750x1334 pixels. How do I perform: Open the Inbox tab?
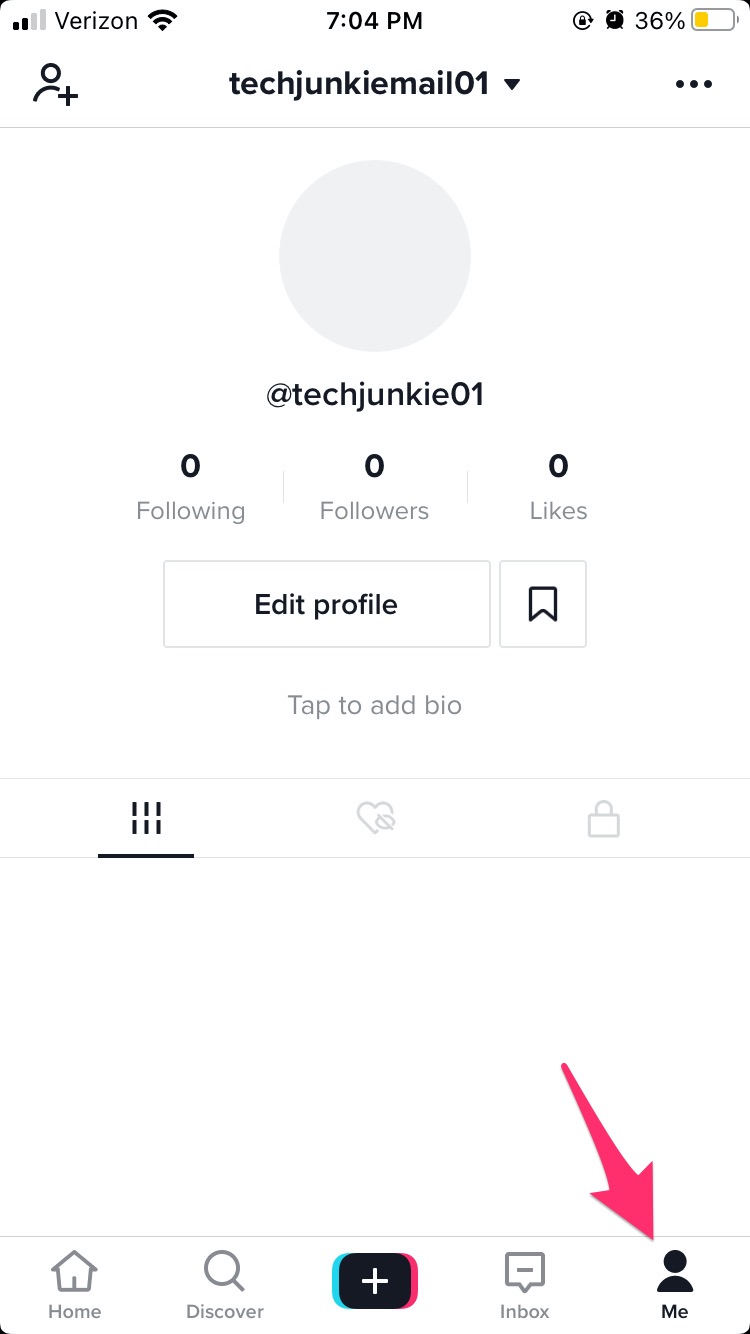525,1285
